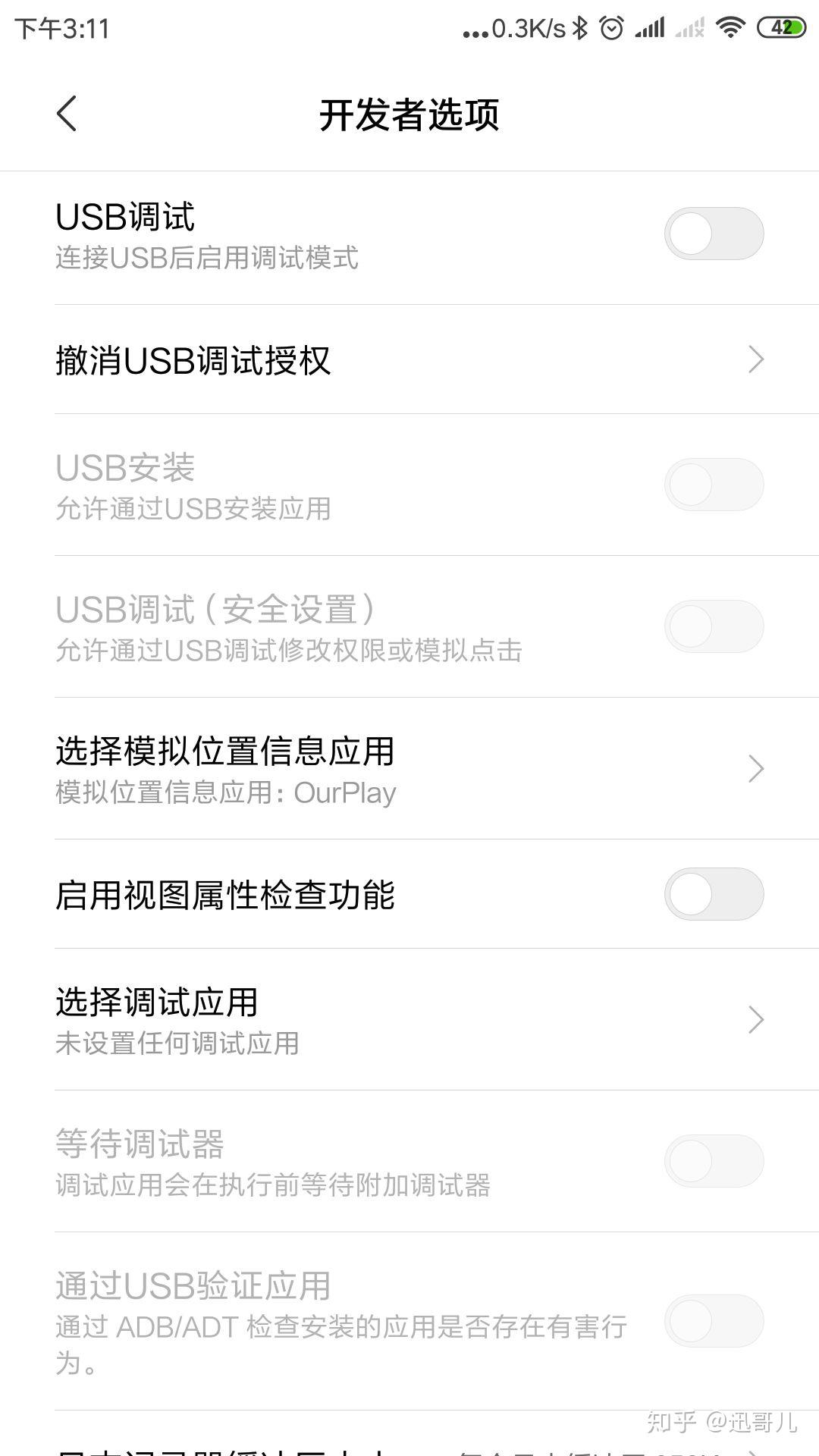Tap the 开发者选项 title text

pyautogui.click(x=409, y=114)
